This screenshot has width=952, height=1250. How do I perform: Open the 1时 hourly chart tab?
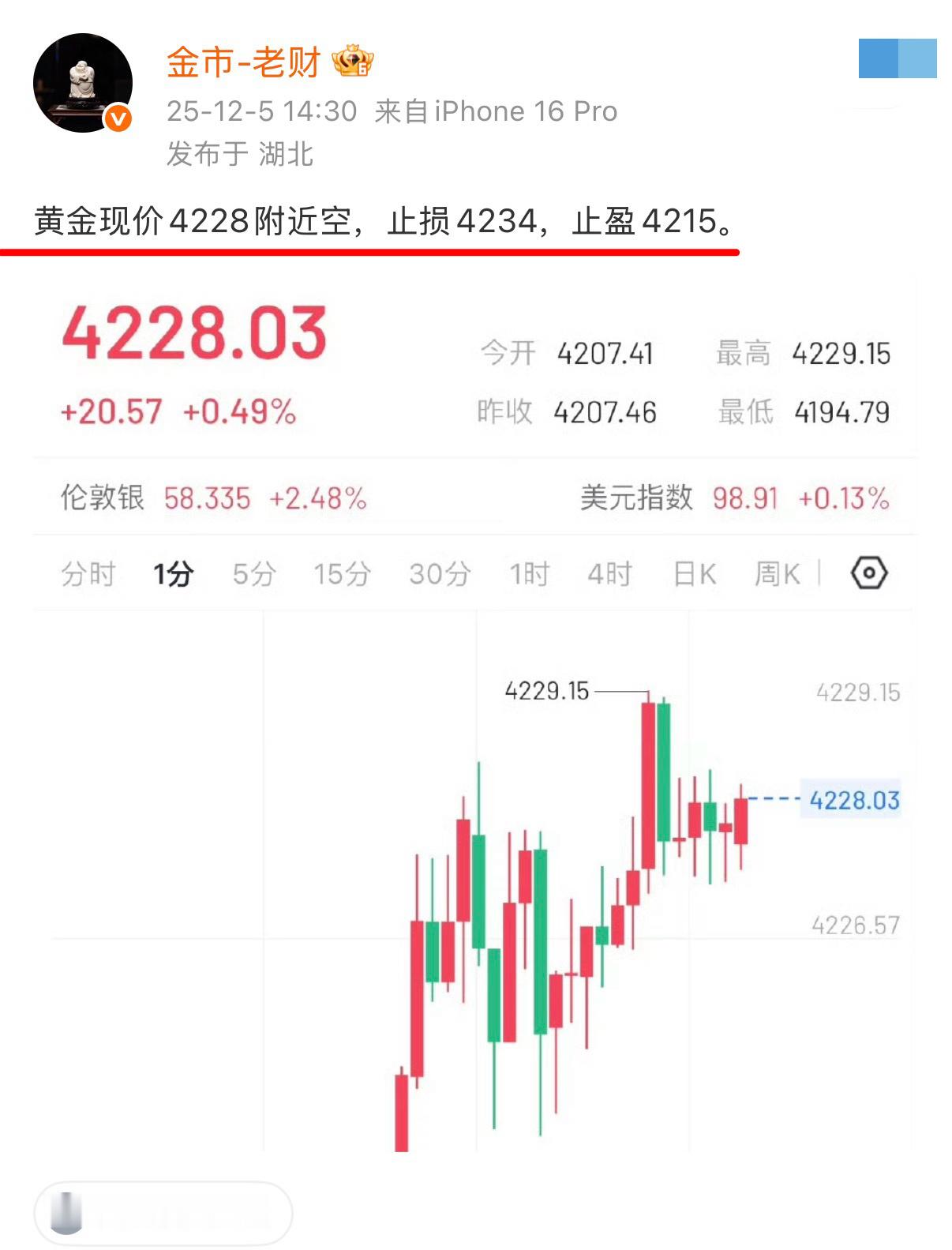(x=530, y=575)
